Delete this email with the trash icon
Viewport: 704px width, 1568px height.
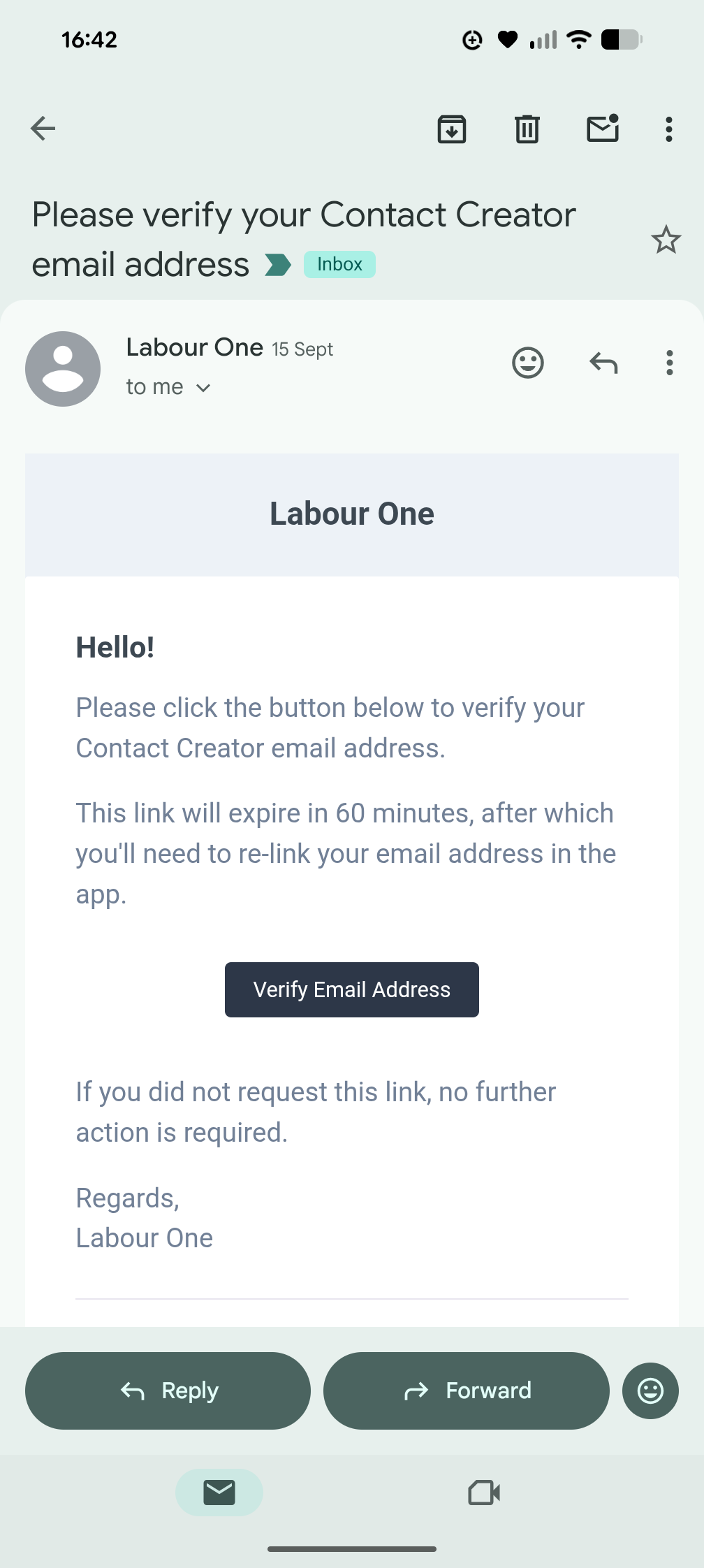coord(527,129)
